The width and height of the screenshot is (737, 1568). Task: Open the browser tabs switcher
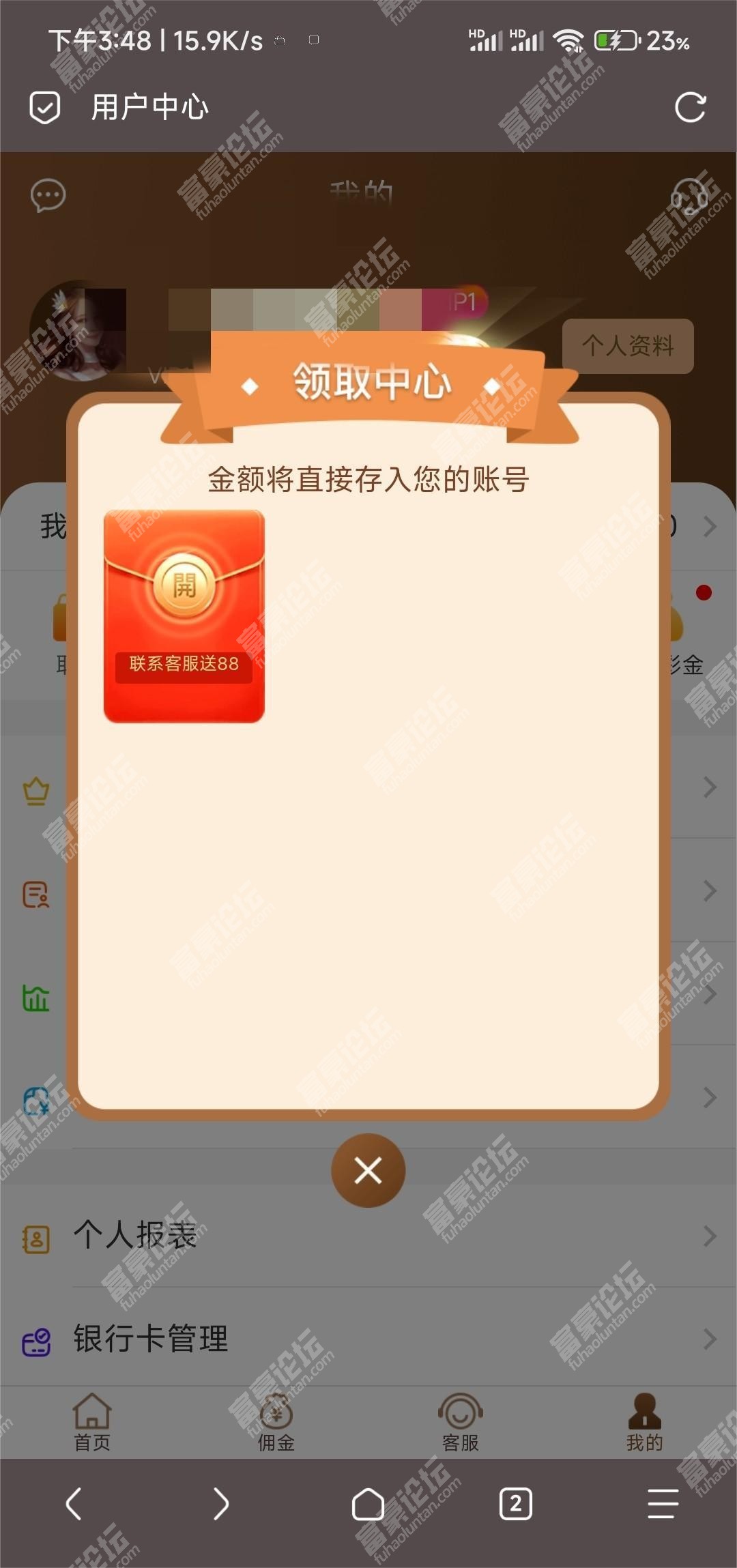pyautogui.click(x=516, y=1504)
